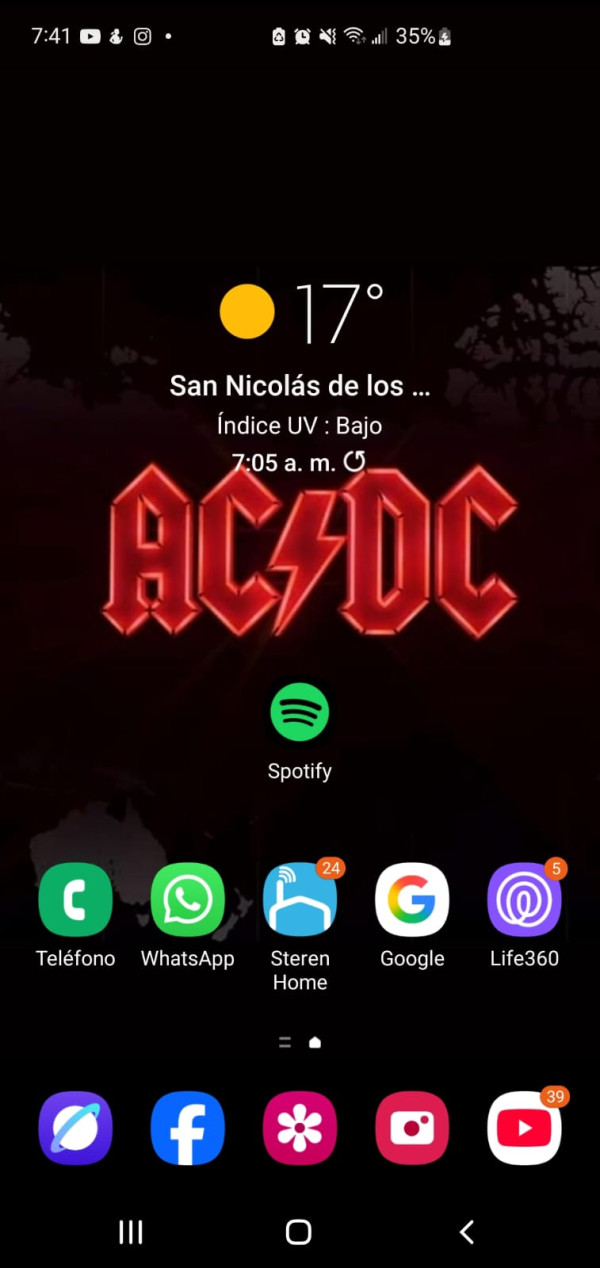Refresh the weather widget

coord(355,462)
